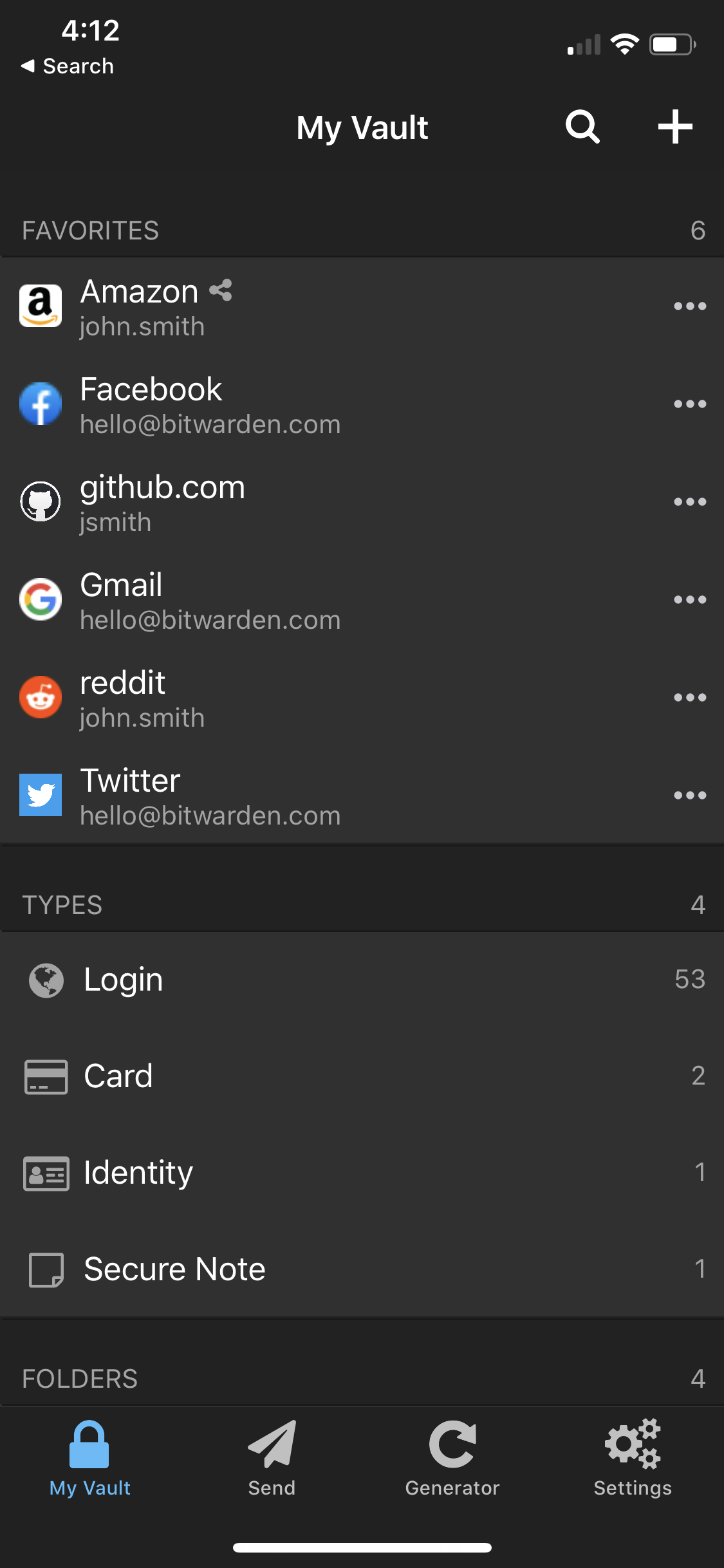Open Identity type items
Screen dimensions: 724x1568
pos(360,1173)
